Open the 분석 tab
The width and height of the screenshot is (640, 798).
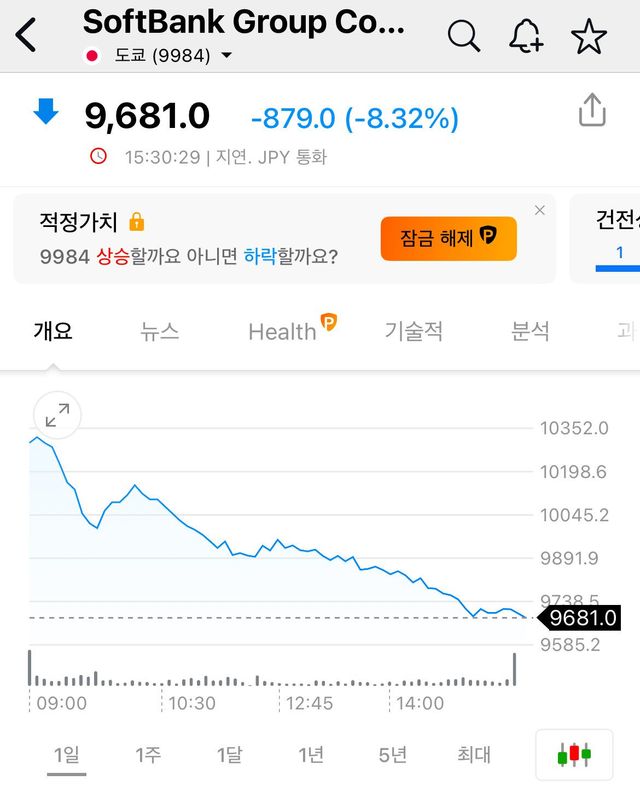530,331
